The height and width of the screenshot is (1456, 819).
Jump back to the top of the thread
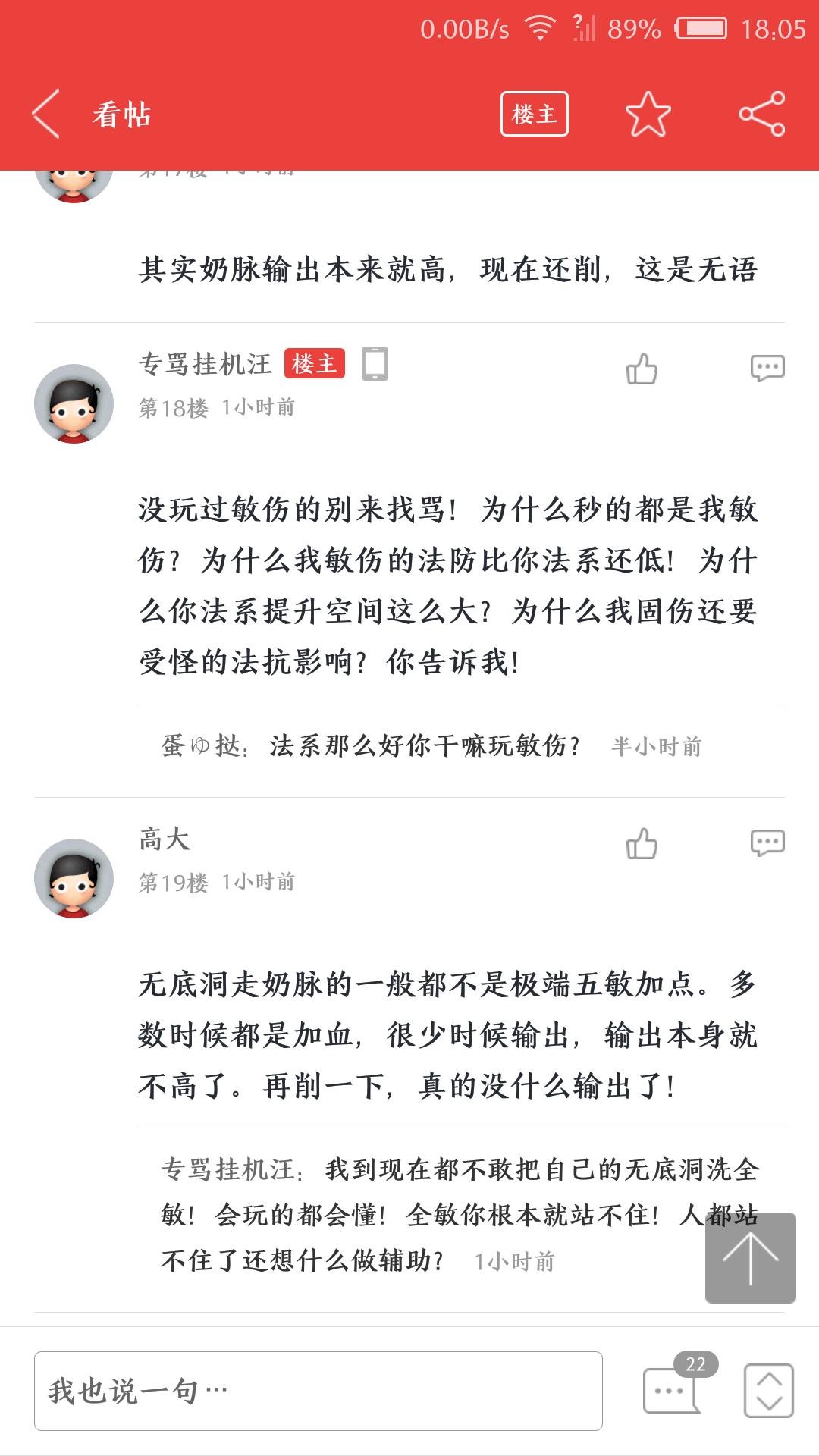coord(750,1257)
